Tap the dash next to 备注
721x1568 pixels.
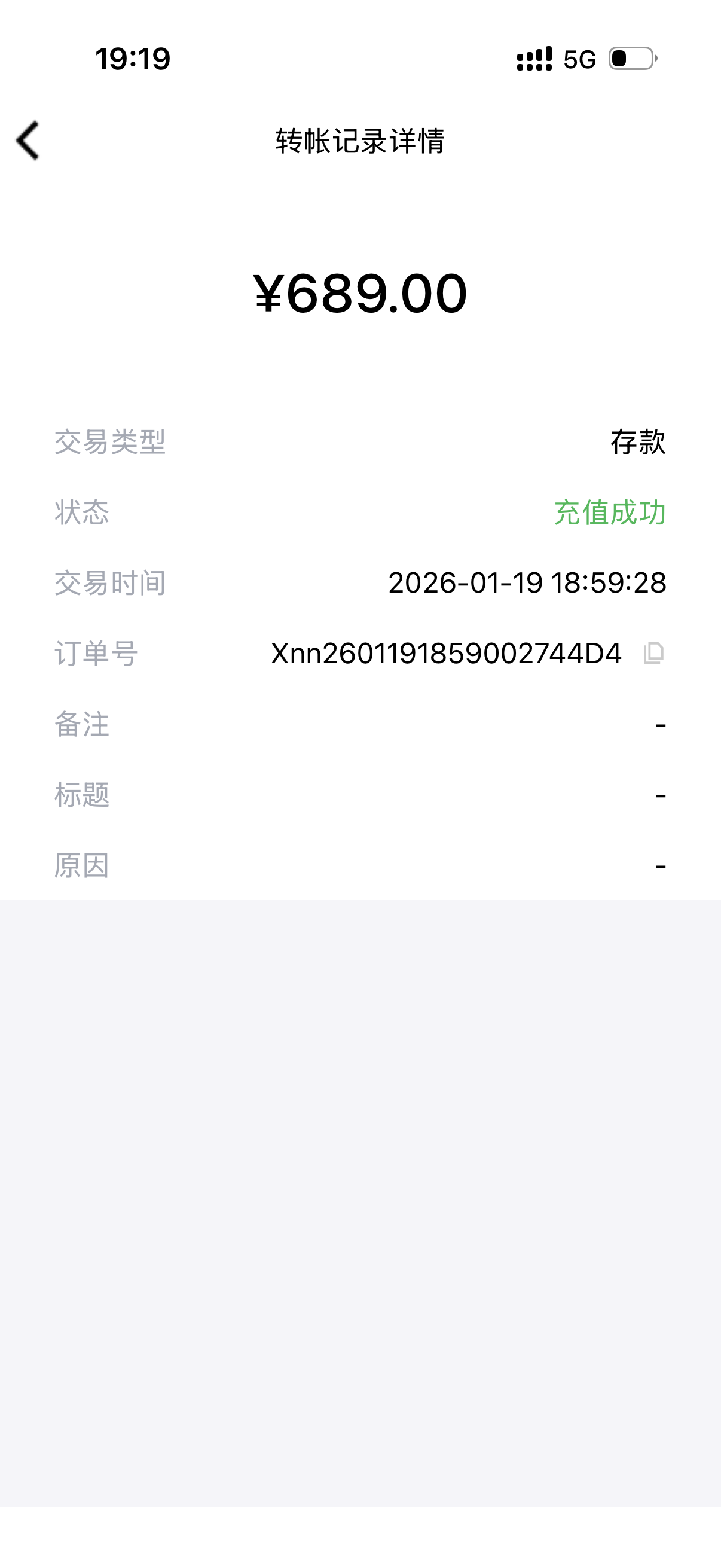[x=660, y=724]
